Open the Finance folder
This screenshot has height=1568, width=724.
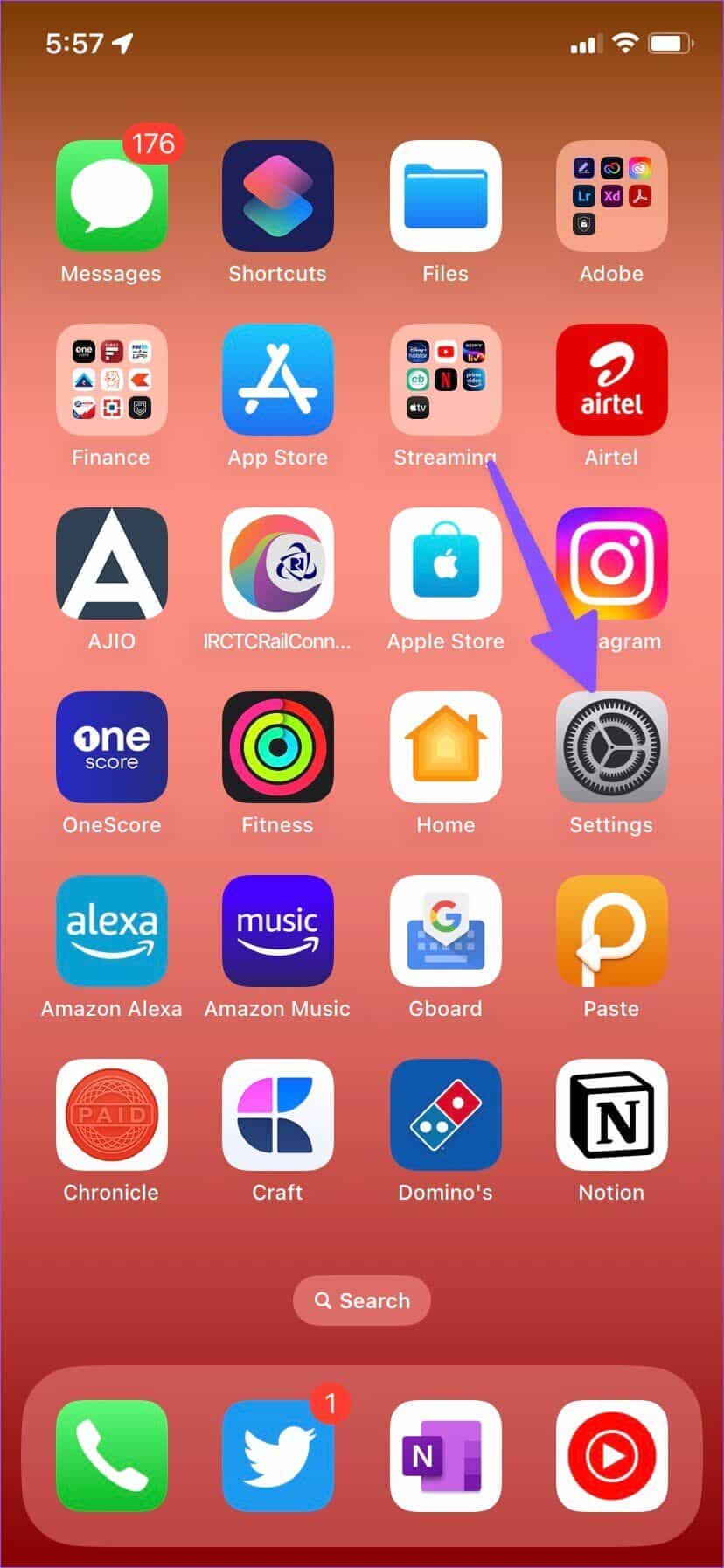coord(111,380)
